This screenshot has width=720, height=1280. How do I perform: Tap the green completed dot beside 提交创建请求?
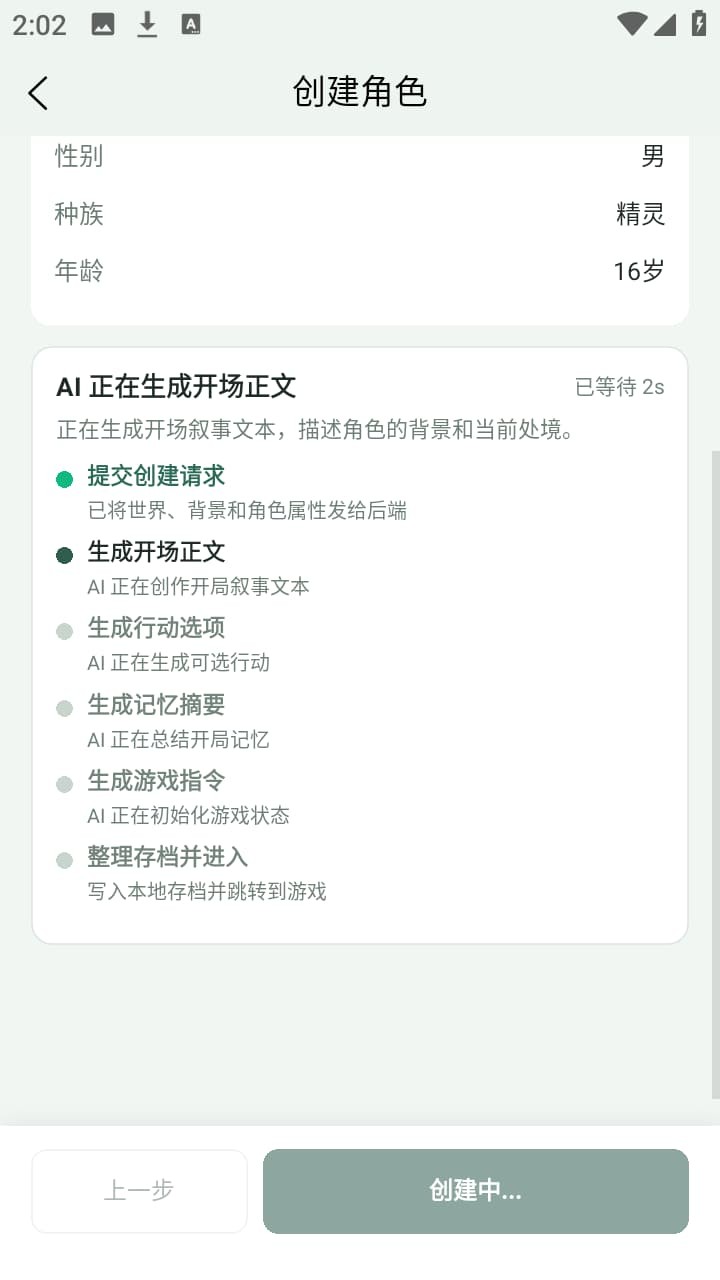[65, 478]
